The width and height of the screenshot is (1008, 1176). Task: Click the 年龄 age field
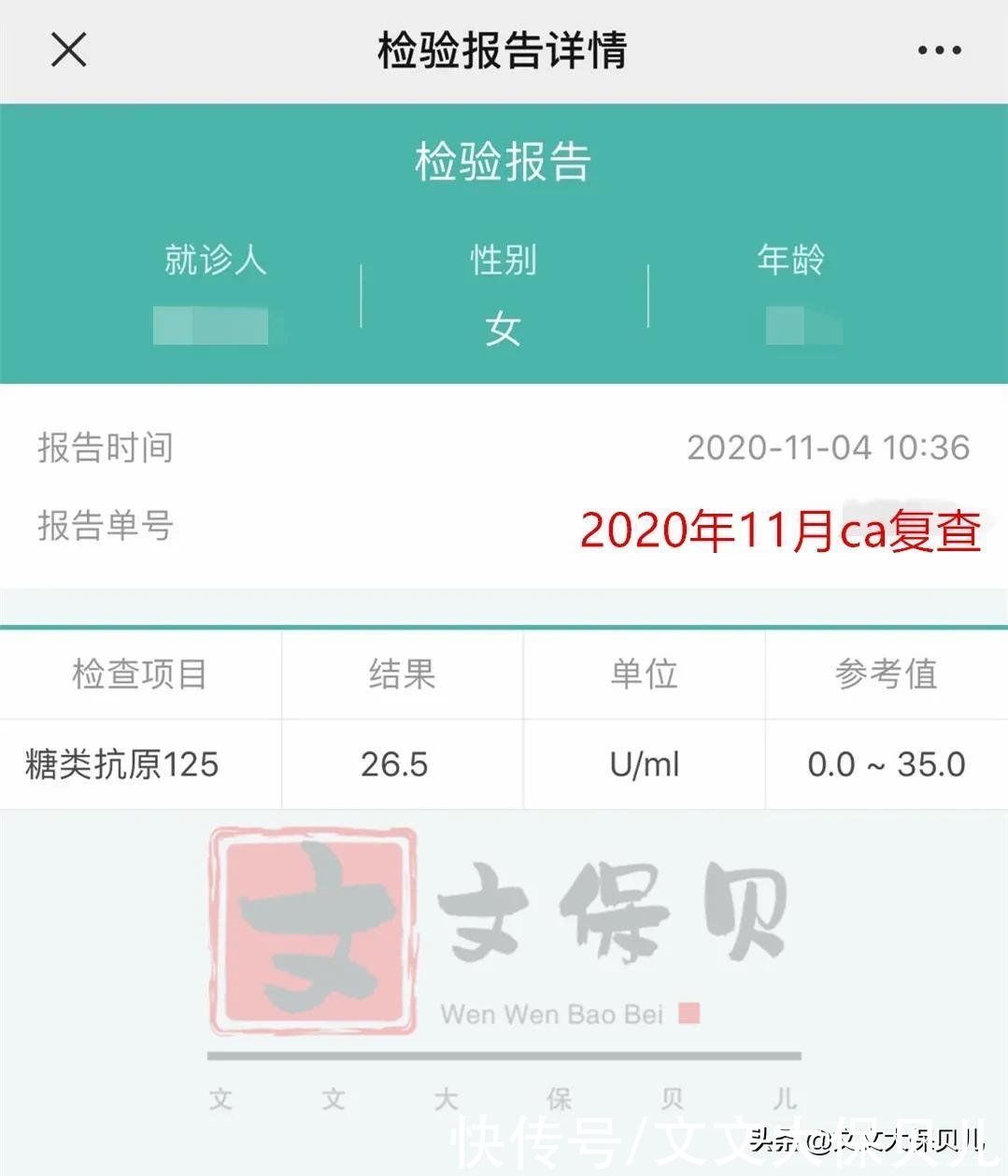[x=791, y=262]
